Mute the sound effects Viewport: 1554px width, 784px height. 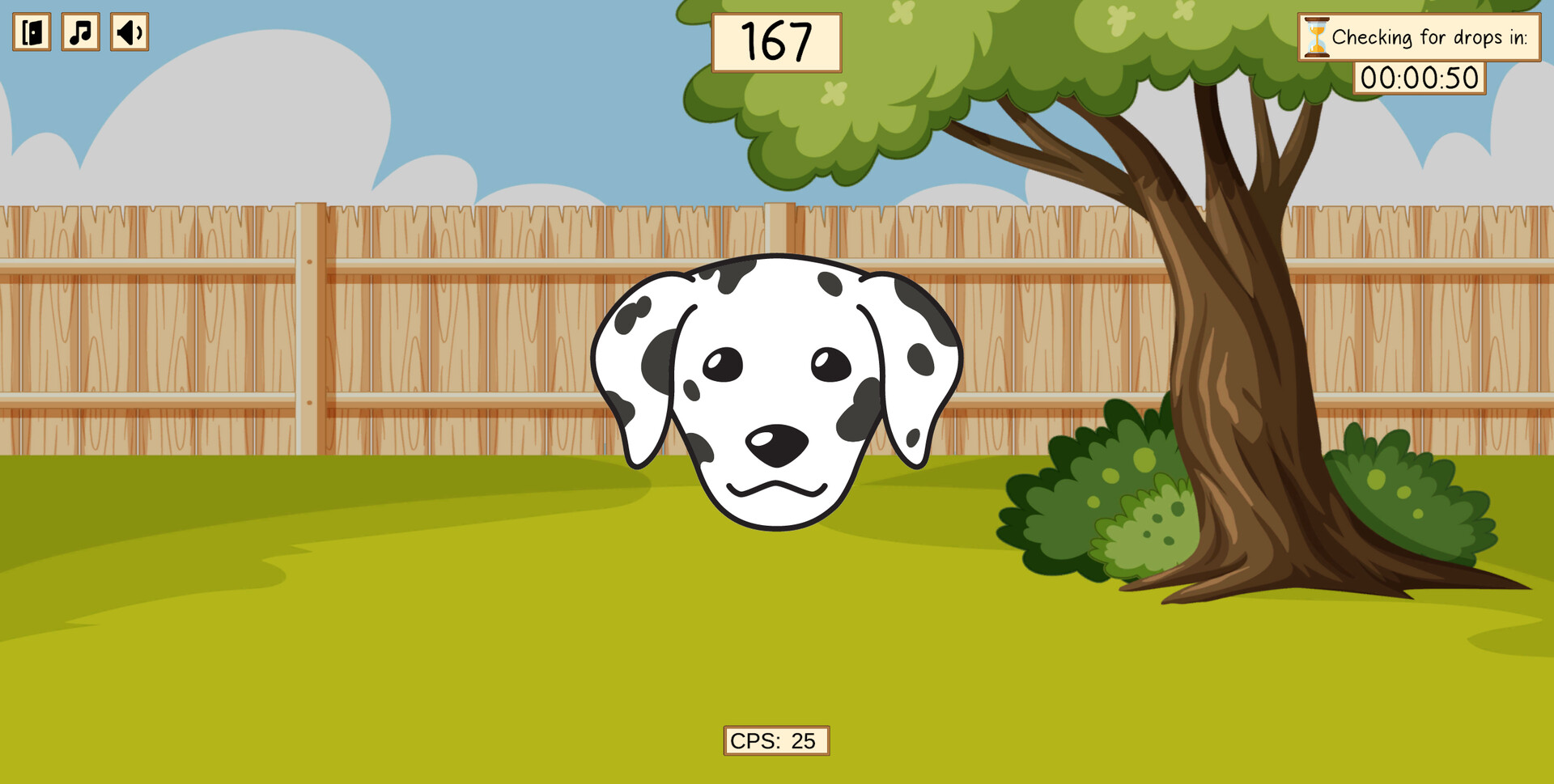pos(129,32)
